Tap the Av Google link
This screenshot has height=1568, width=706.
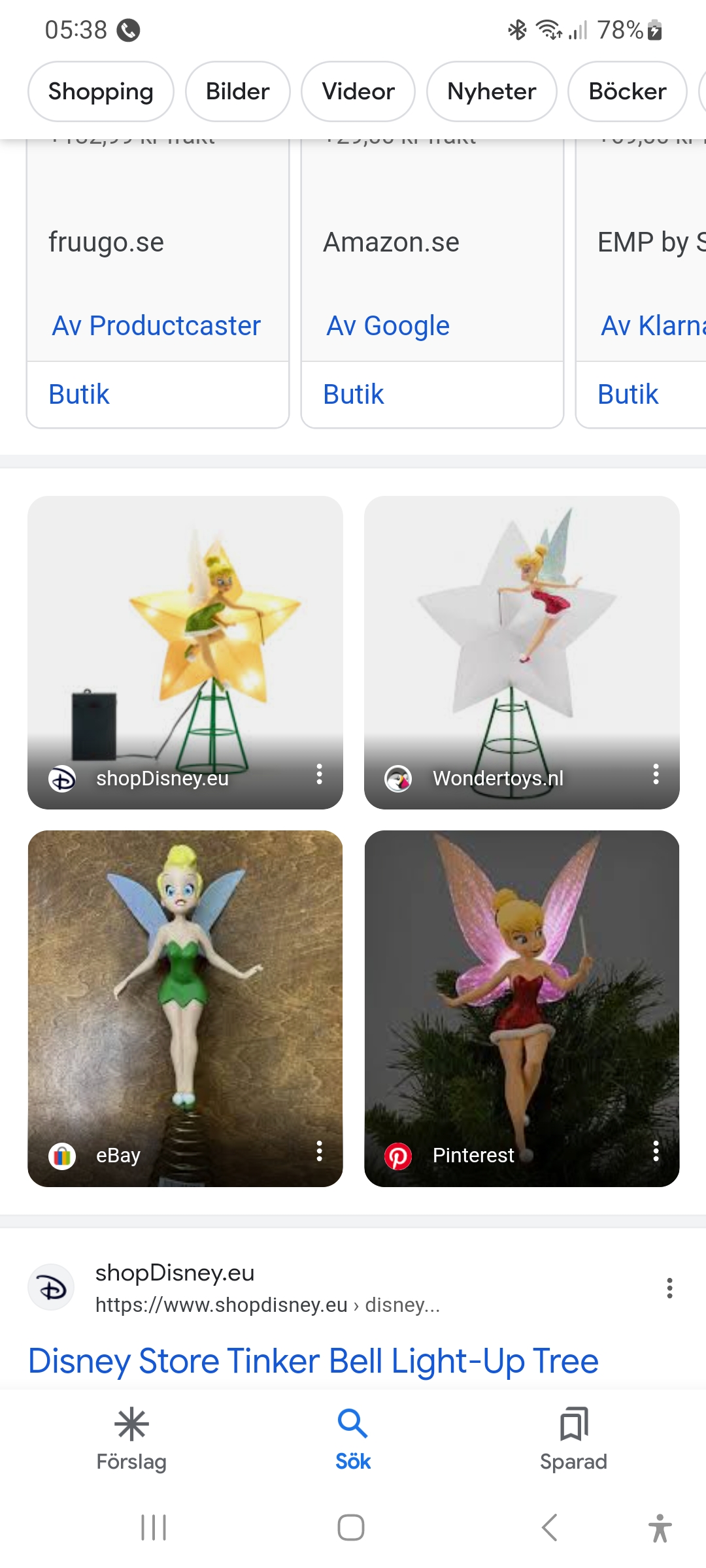point(388,325)
